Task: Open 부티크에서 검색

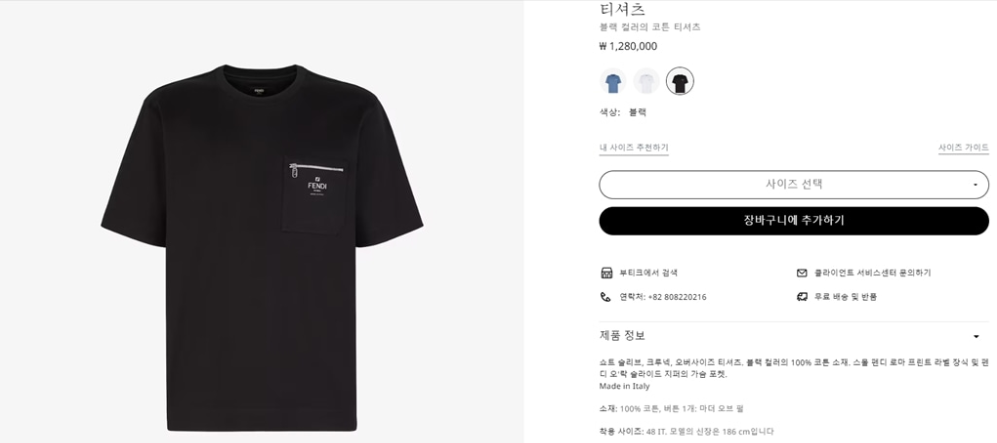Action: point(647,272)
